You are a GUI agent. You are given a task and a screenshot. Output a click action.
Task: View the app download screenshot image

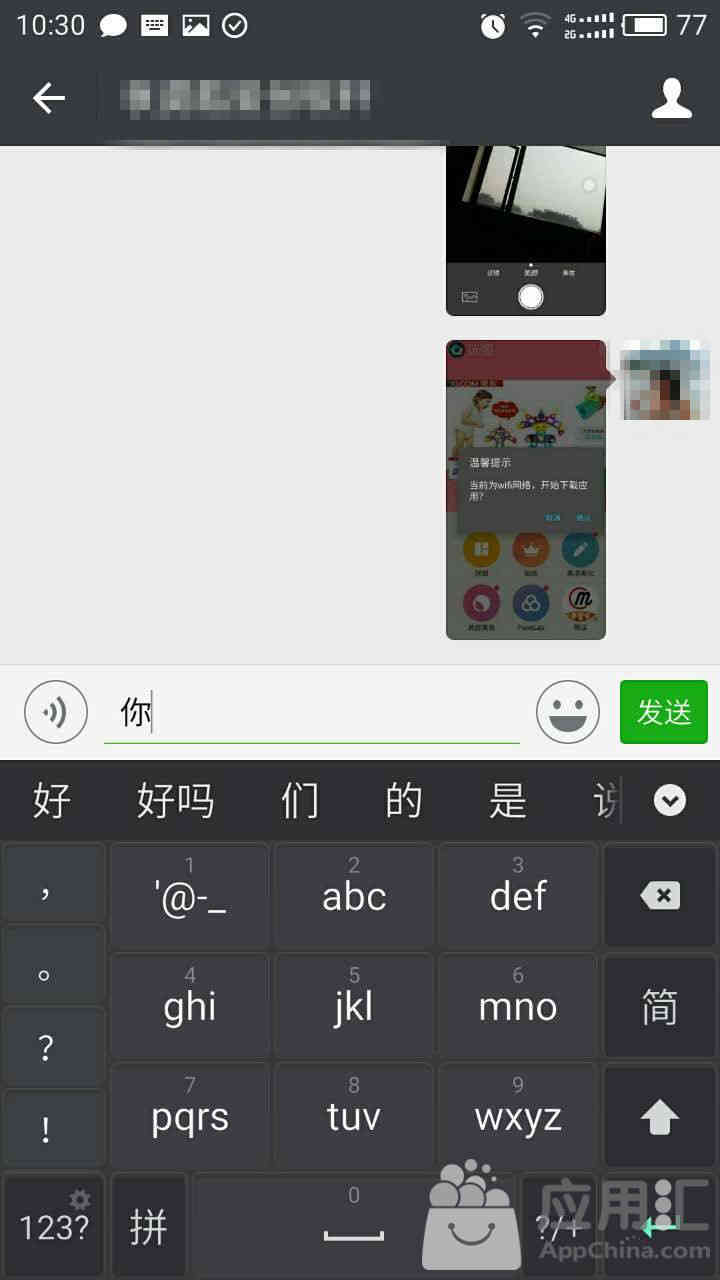(x=525, y=490)
